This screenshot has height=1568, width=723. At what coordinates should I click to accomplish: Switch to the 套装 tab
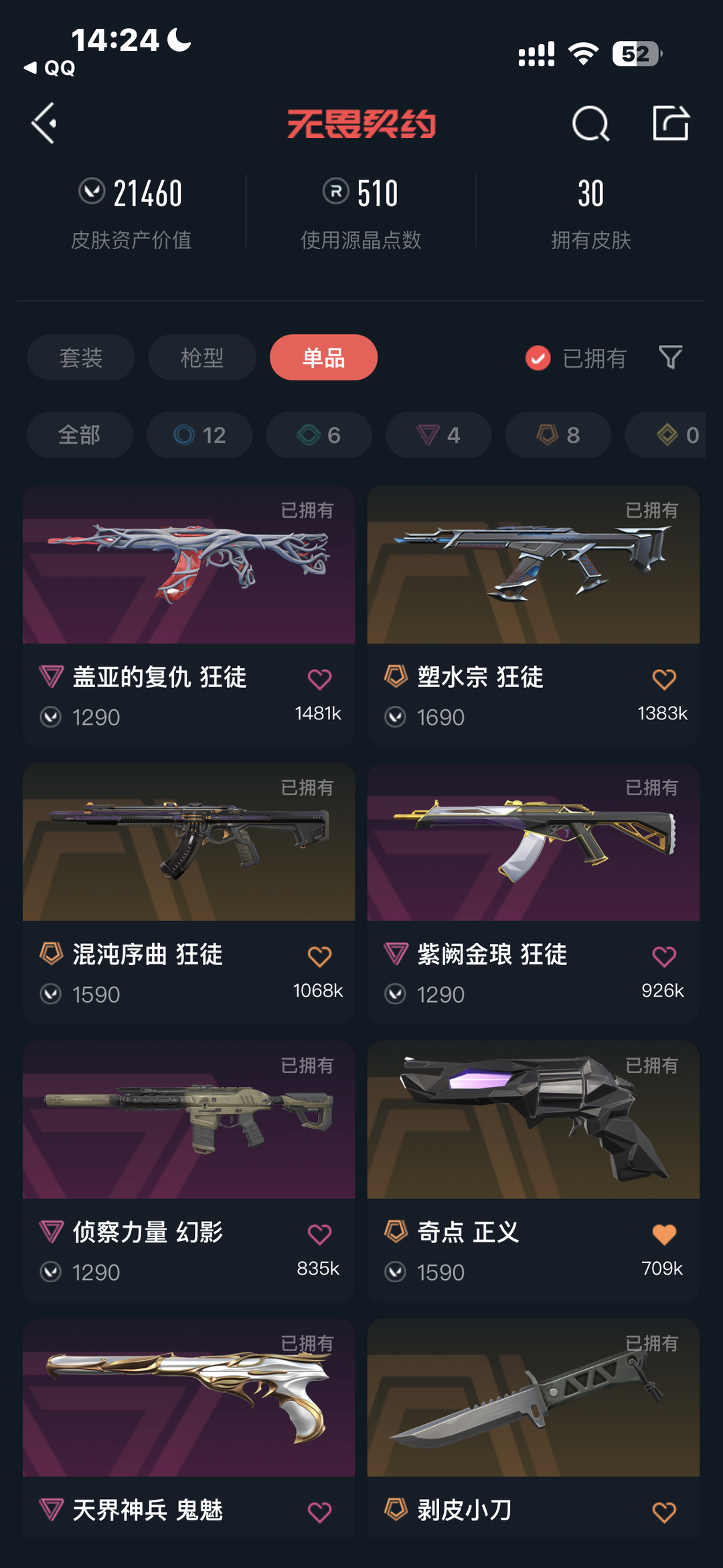click(x=81, y=358)
